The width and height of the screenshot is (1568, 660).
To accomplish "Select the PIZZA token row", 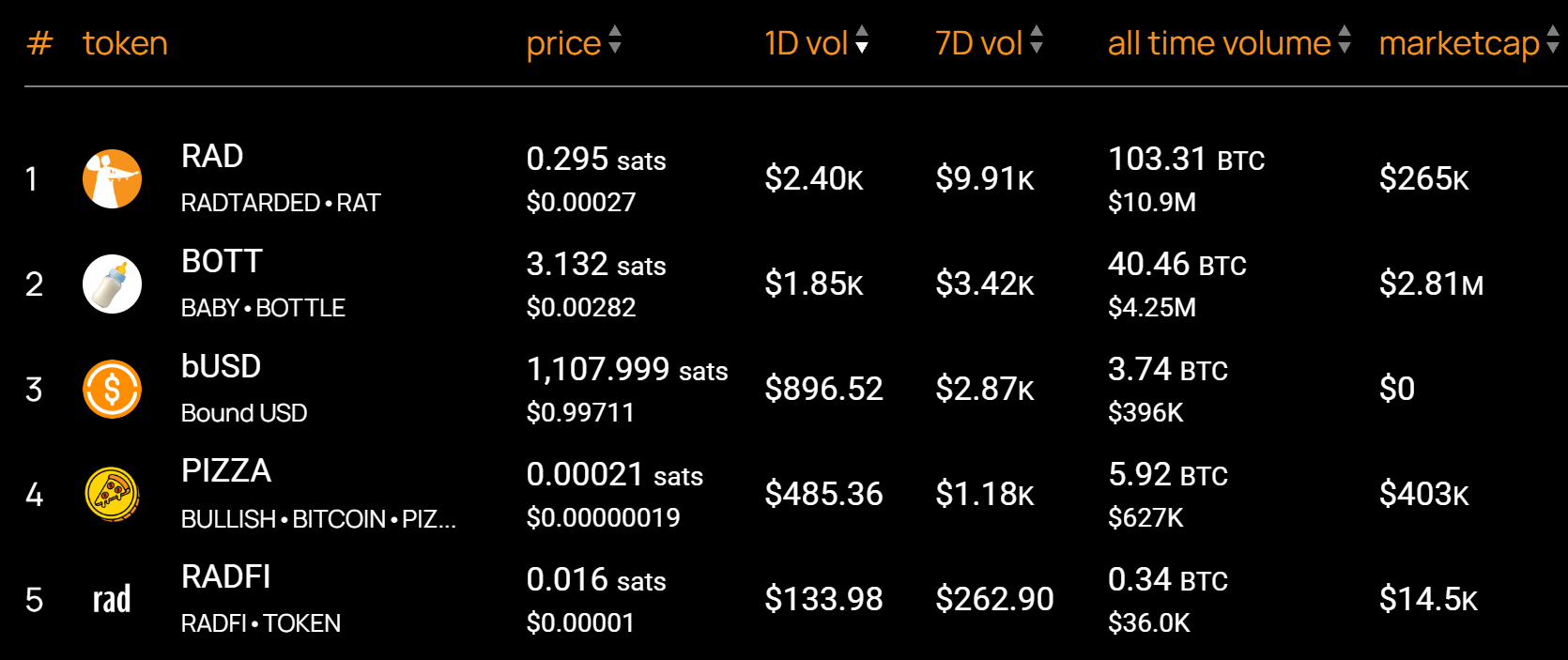I will [226, 471].
